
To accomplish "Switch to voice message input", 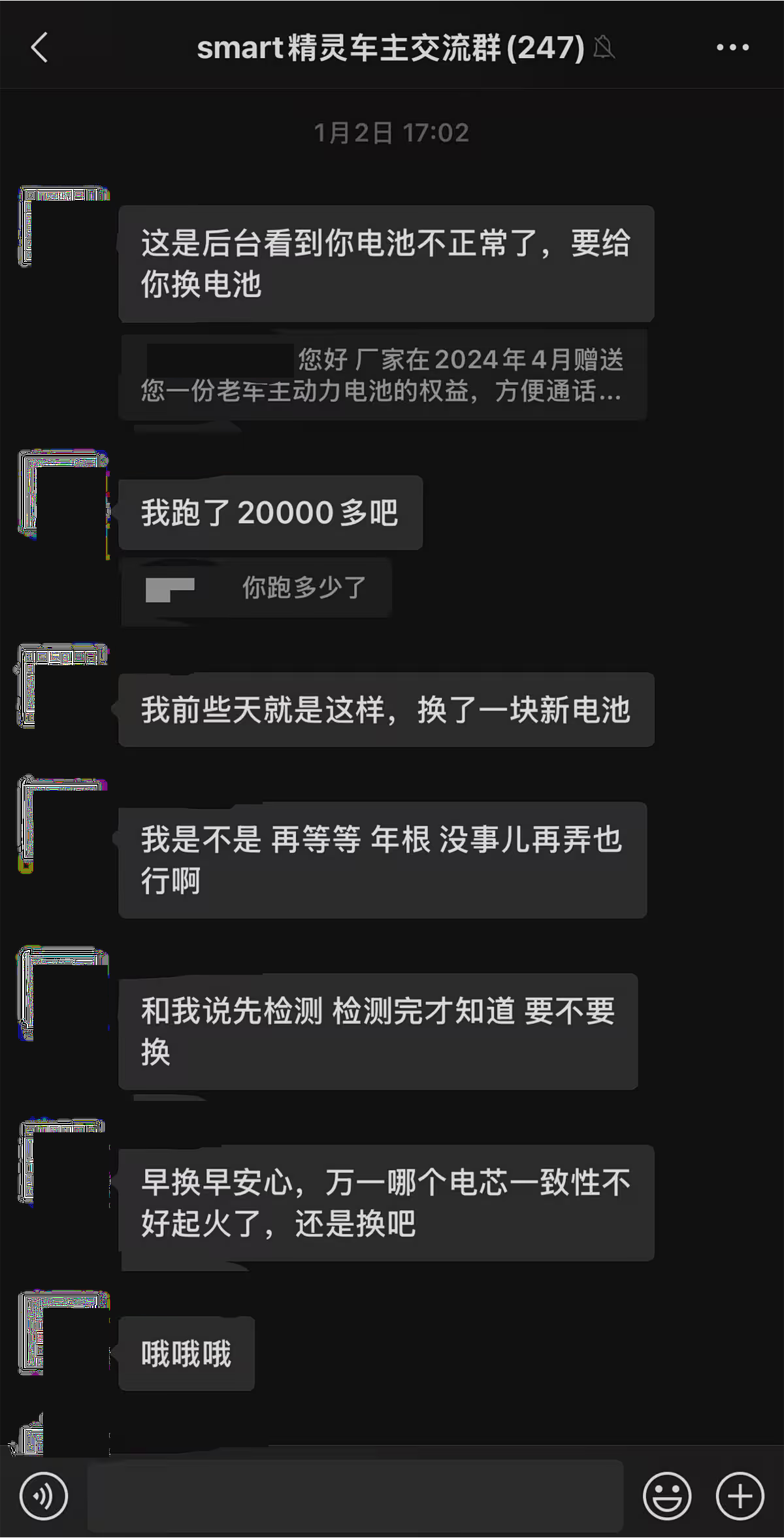I will click(44, 1496).
